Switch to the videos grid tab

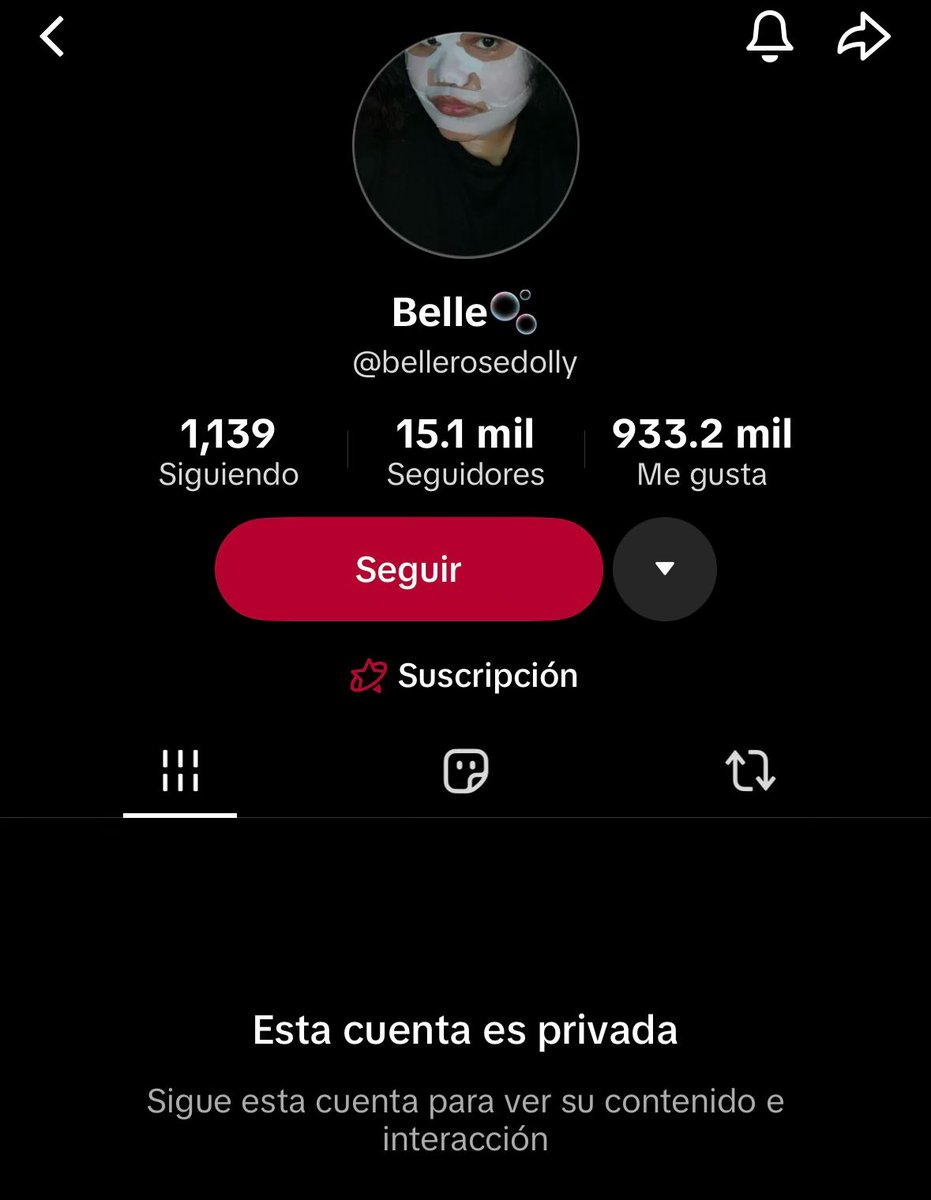[x=180, y=771]
